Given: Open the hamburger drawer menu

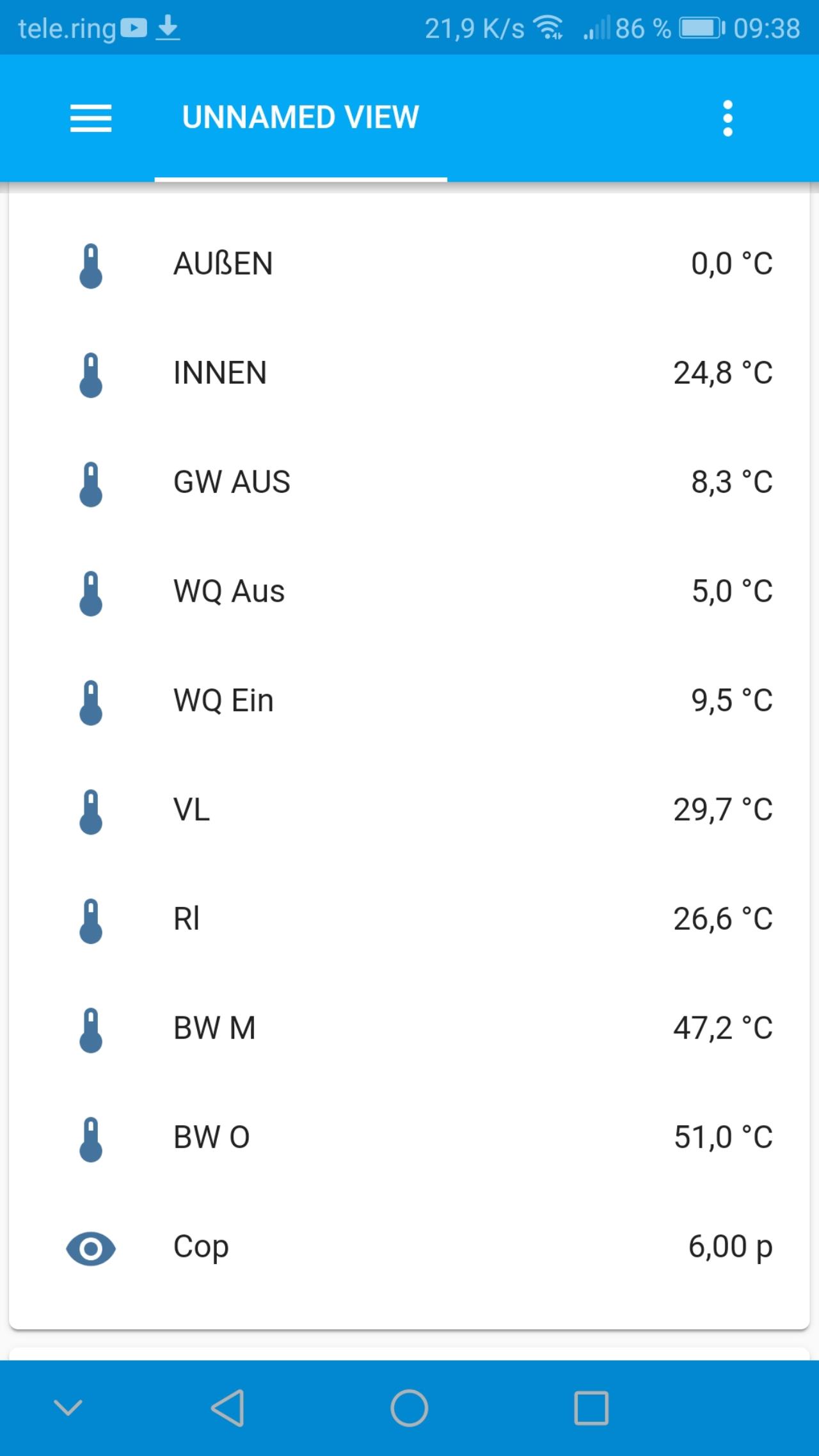Looking at the screenshot, I should coord(91,118).
